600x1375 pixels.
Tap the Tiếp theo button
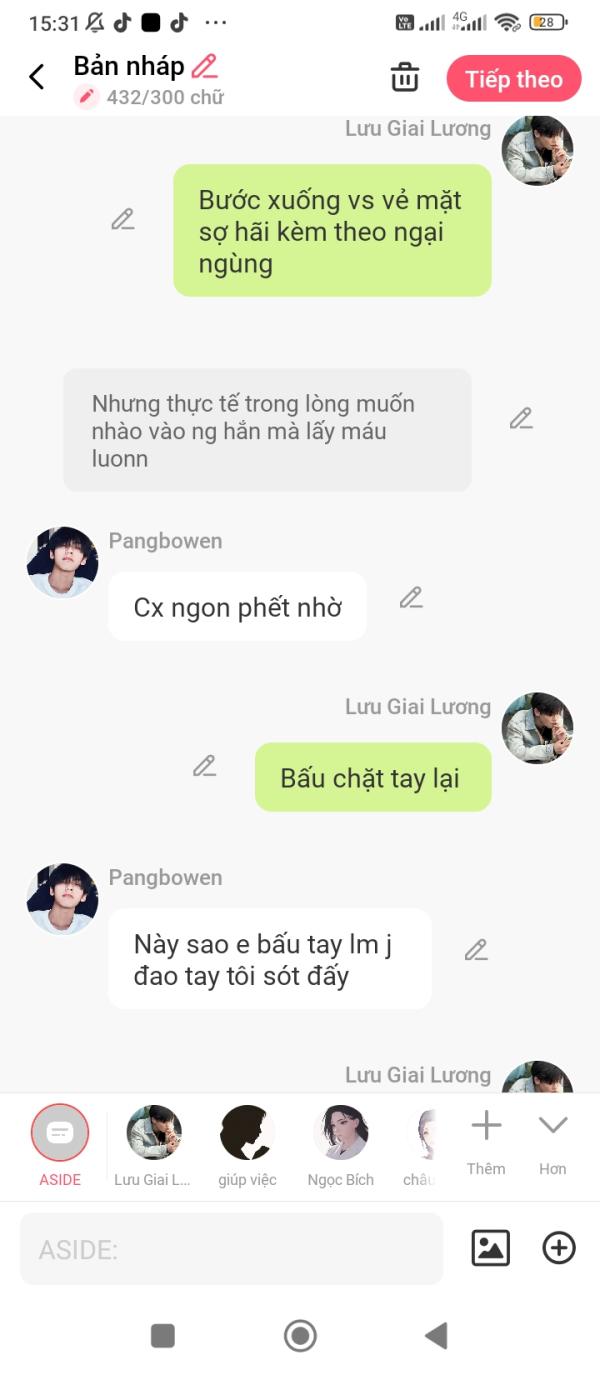tap(513, 79)
